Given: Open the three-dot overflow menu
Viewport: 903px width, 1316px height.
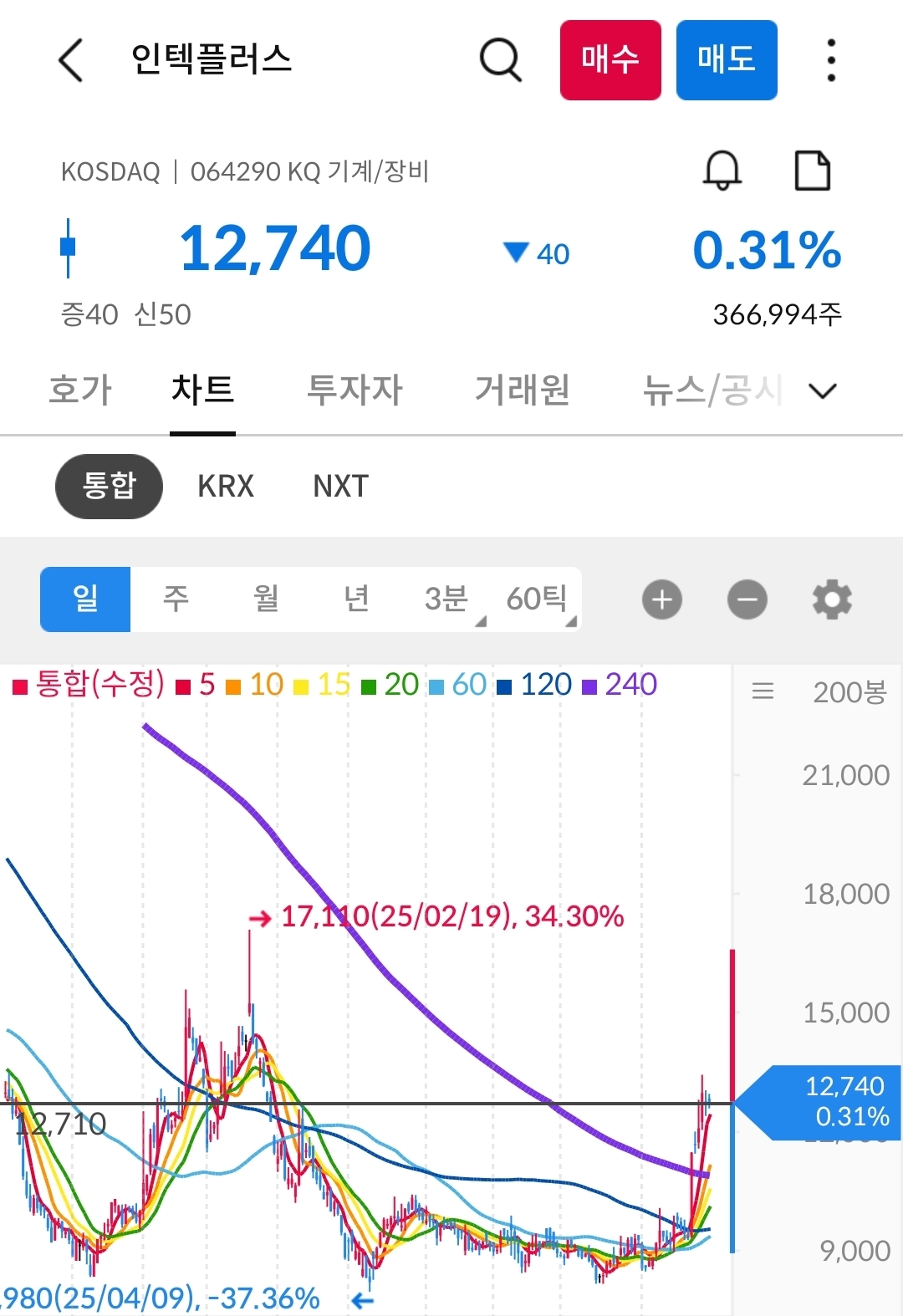Looking at the screenshot, I should (x=830, y=60).
